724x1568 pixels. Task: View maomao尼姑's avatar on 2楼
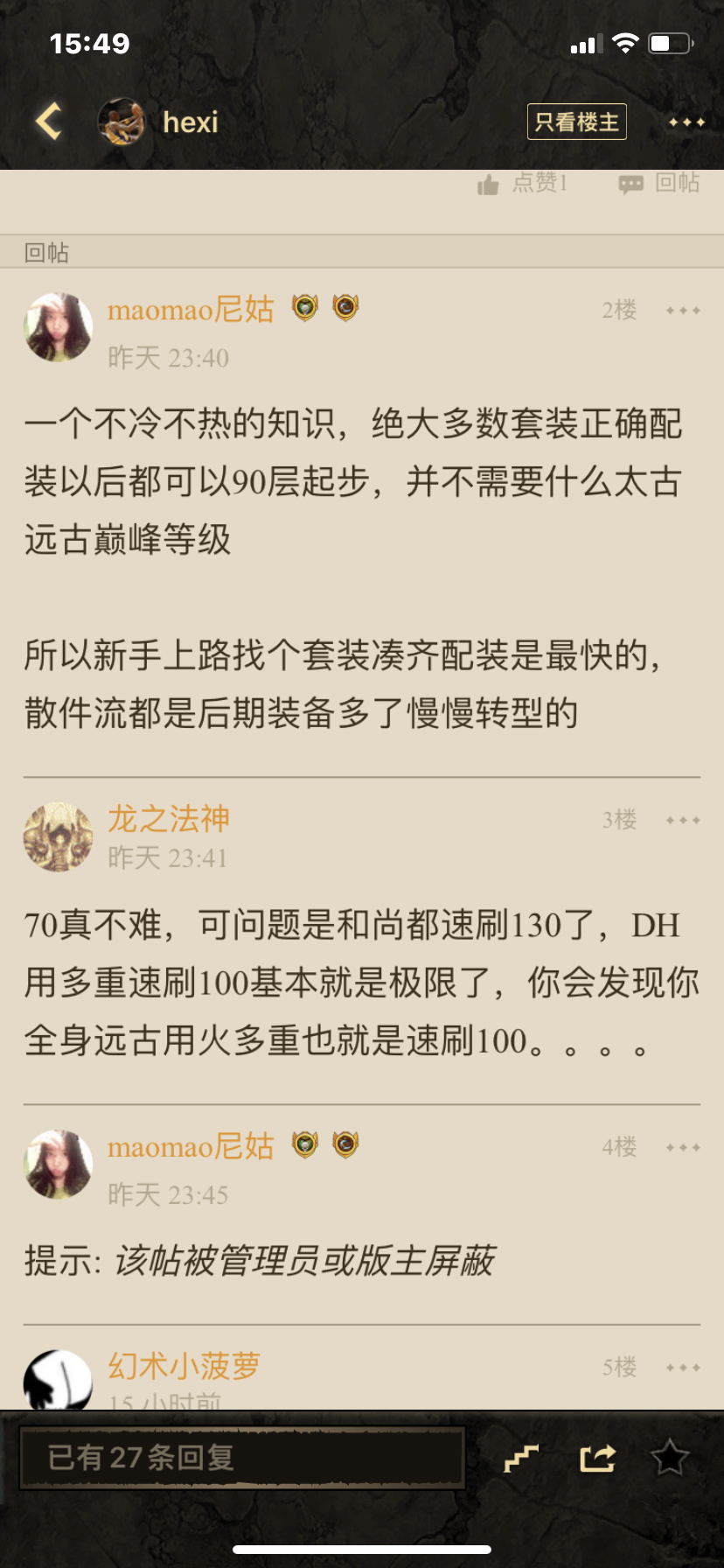pos(58,328)
